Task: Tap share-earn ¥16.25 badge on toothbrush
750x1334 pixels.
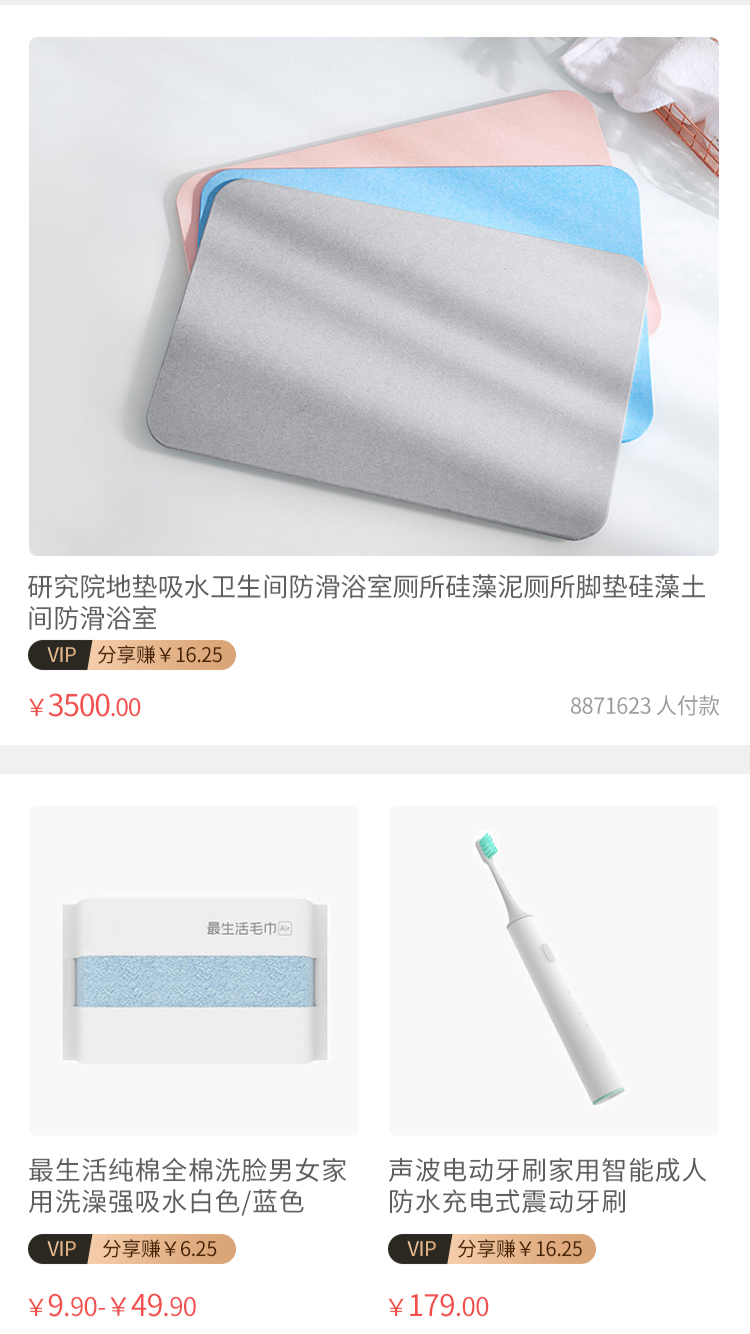Action: [x=492, y=1249]
